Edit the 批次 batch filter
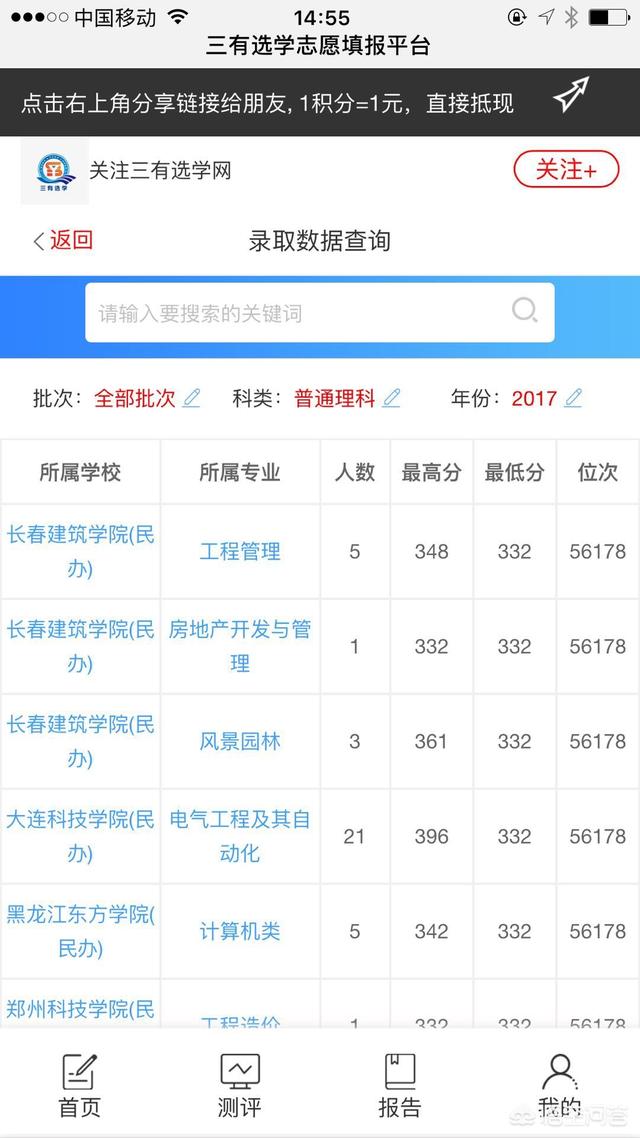Viewport: 640px width, 1138px height. point(147,398)
